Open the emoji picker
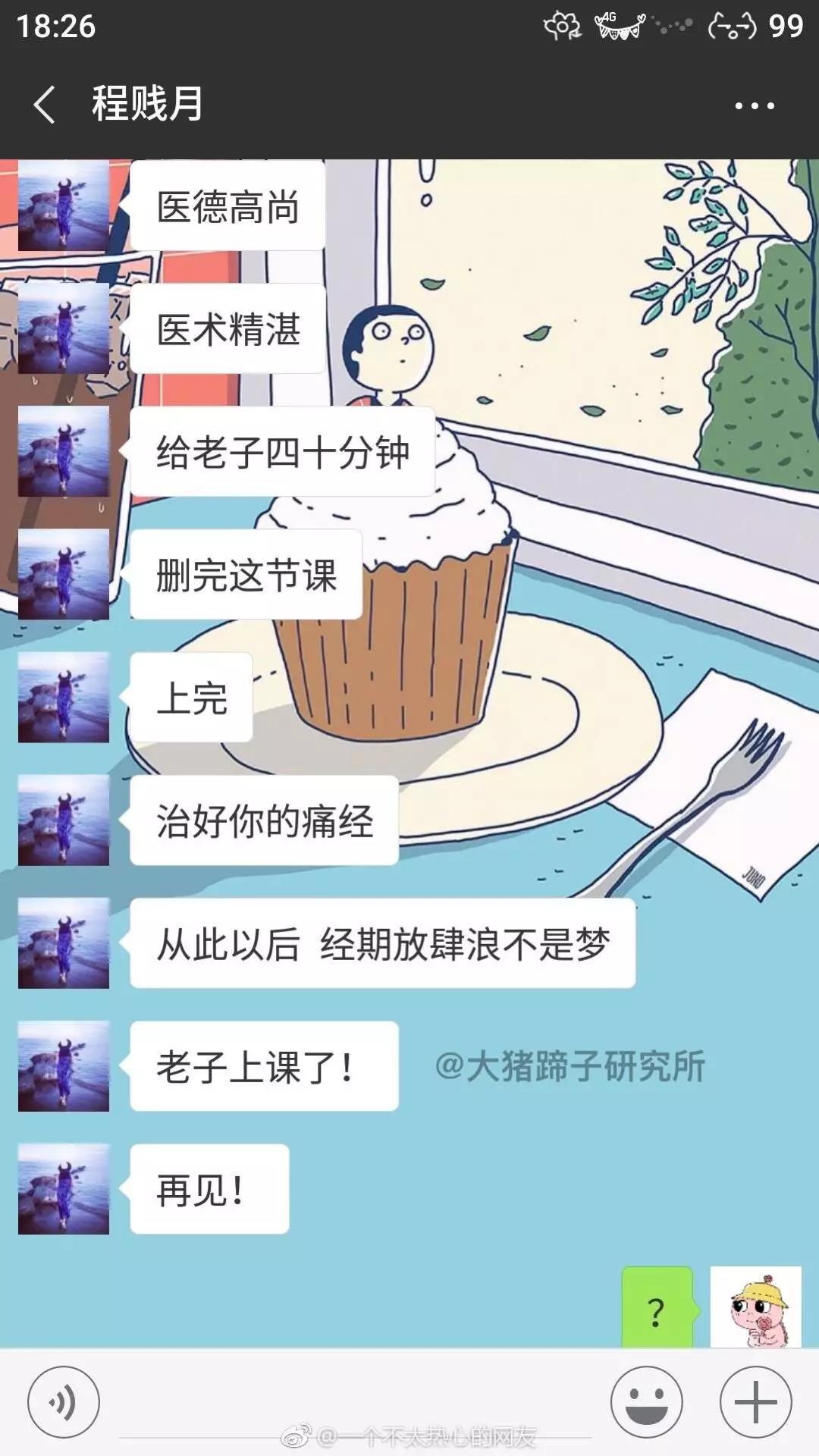The image size is (819, 1456). click(x=646, y=1402)
